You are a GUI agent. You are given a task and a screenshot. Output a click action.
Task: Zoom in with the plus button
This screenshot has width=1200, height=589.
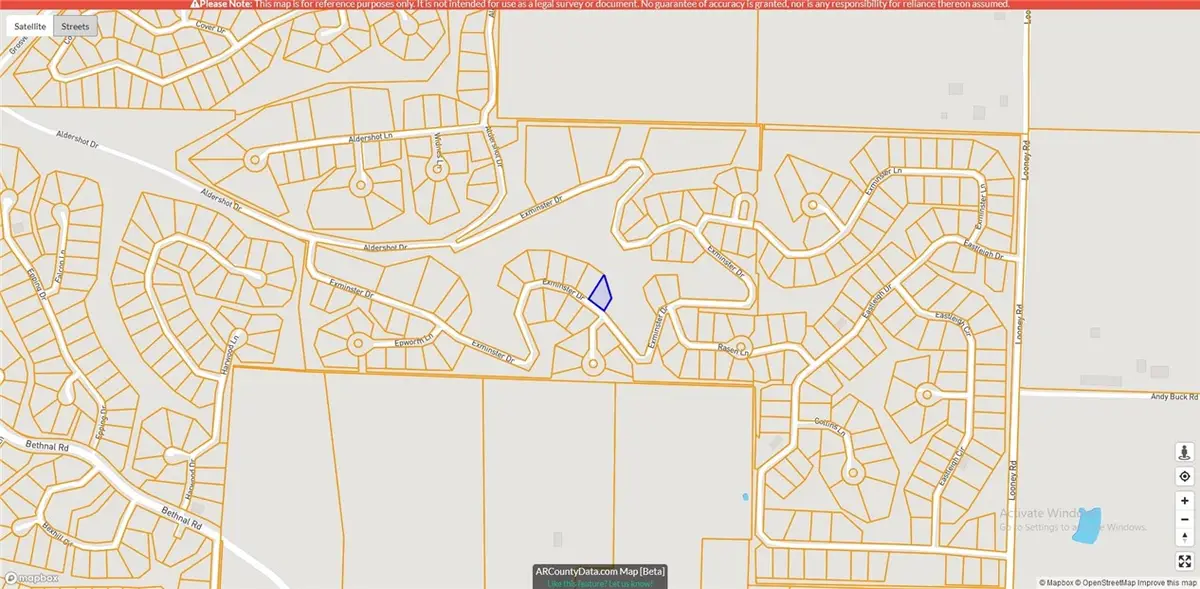(1184, 501)
